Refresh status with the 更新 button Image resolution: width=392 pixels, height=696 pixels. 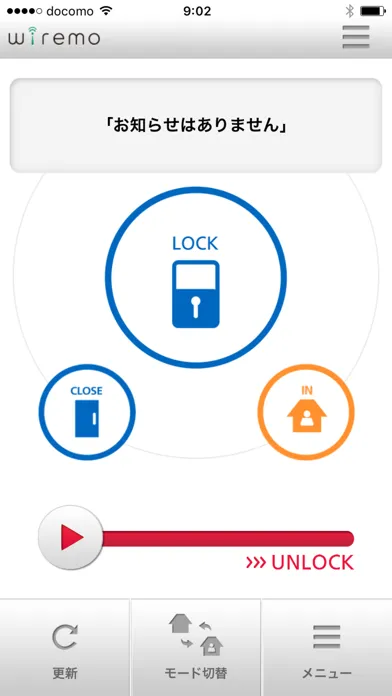[x=65, y=648]
